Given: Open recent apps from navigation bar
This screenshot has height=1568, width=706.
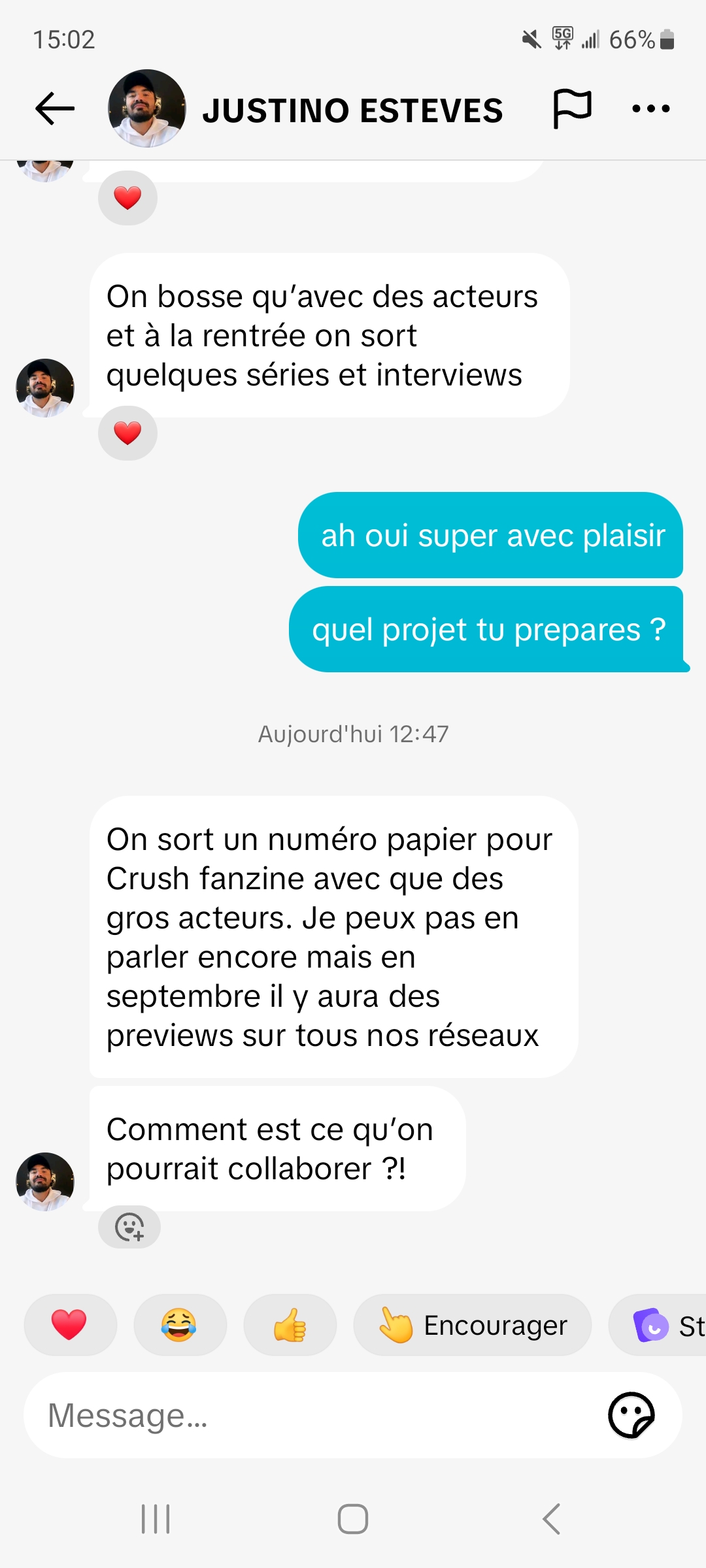Looking at the screenshot, I should click(156, 1518).
